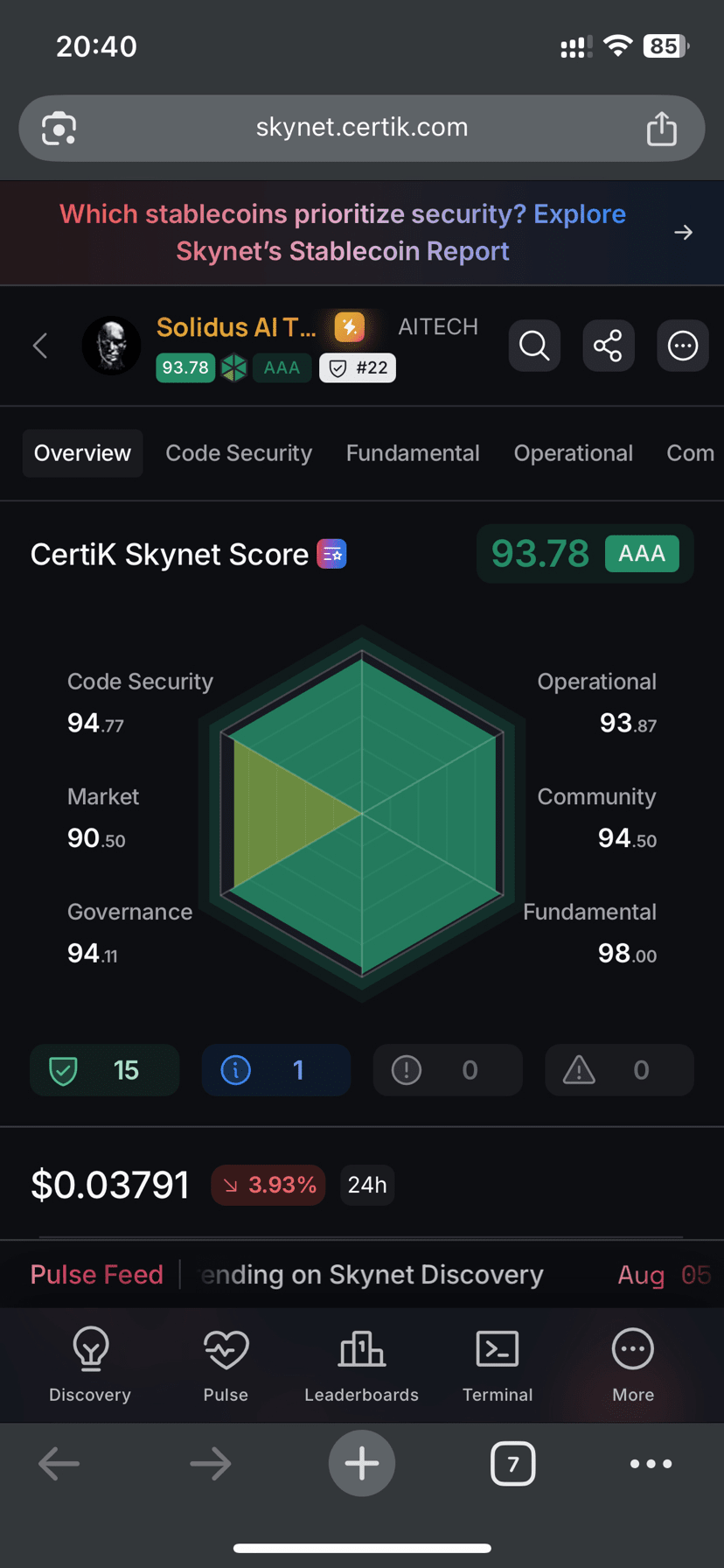Switch to the Code Security tab

[239, 453]
